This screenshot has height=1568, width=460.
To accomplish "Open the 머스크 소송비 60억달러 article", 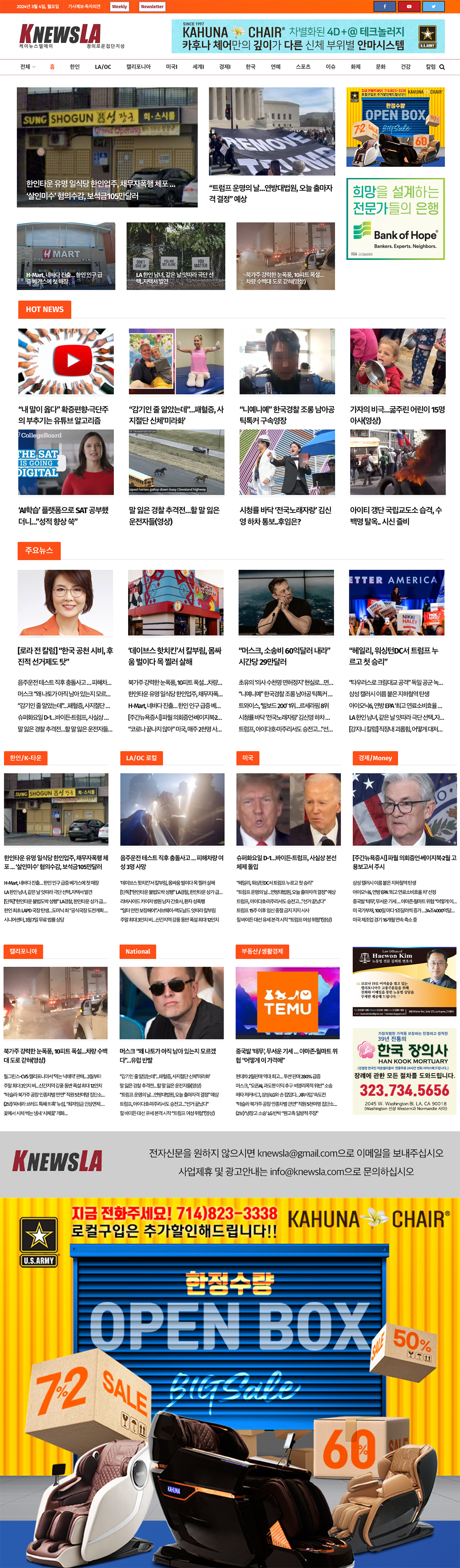I will pos(285,655).
